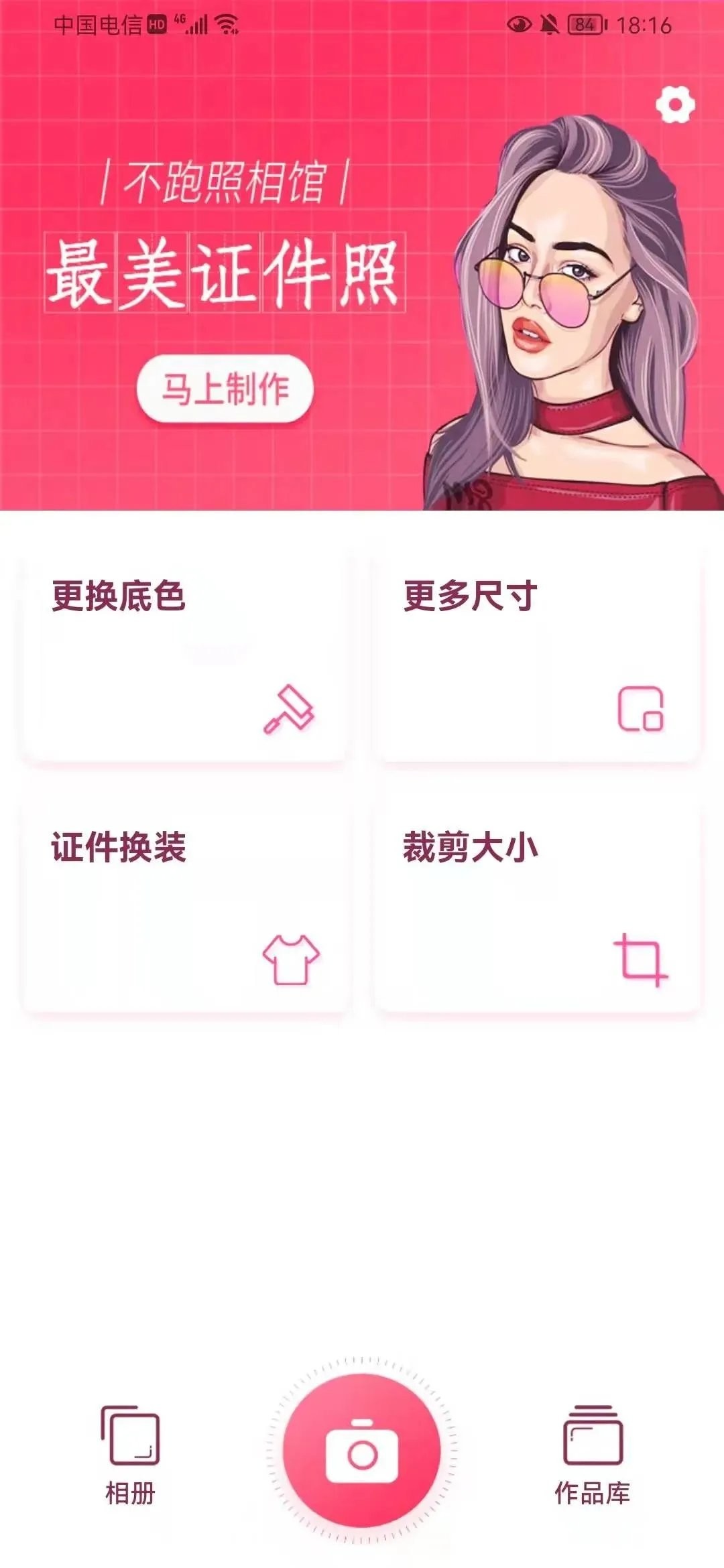Tap the 马上制作 button
This screenshot has width=724, height=1568.
[225, 389]
